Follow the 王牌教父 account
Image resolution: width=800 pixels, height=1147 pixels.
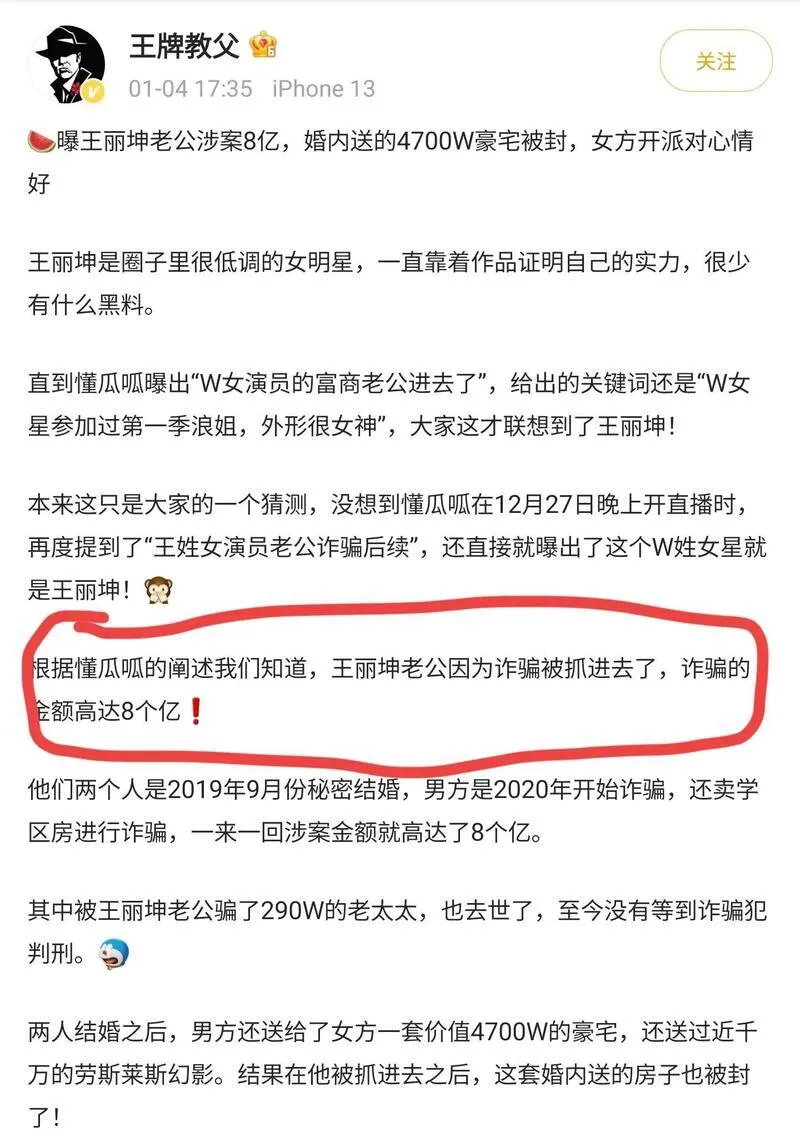click(x=715, y=62)
